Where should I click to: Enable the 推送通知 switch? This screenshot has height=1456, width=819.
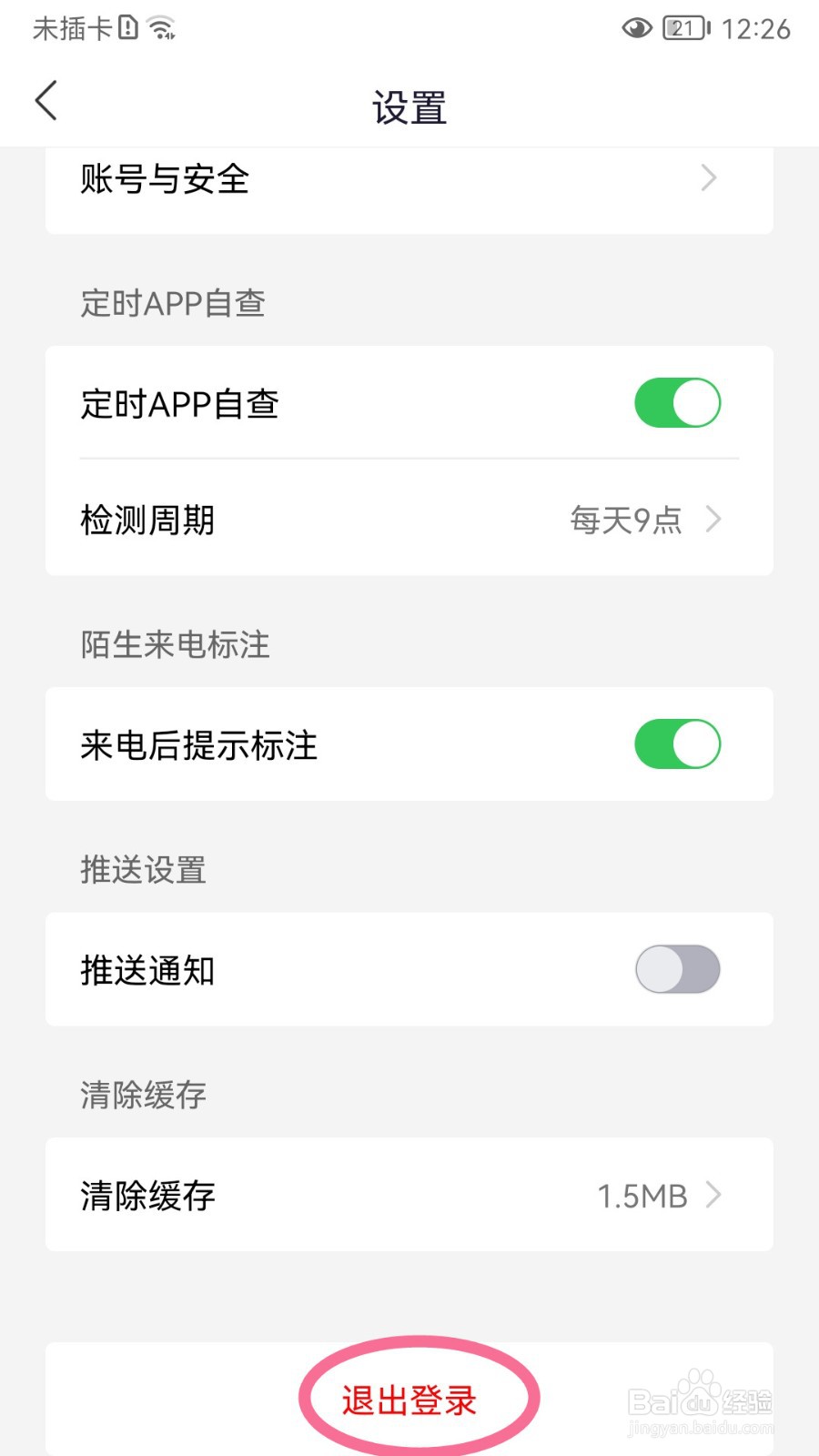point(677,970)
